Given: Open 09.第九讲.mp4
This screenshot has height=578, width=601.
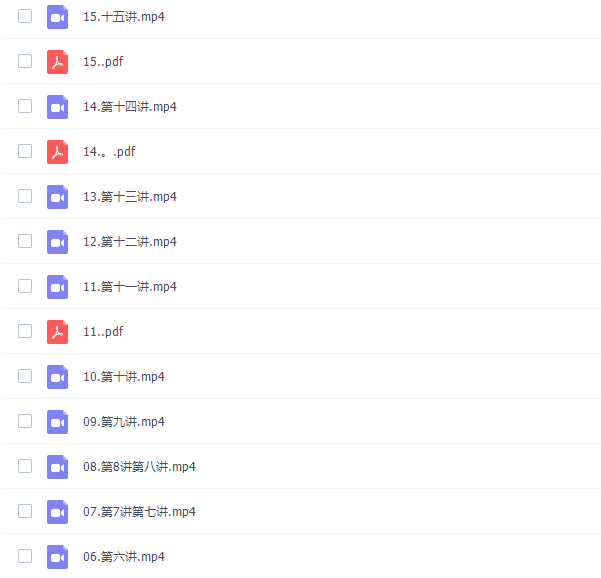Looking at the screenshot, I should point(123,422).
